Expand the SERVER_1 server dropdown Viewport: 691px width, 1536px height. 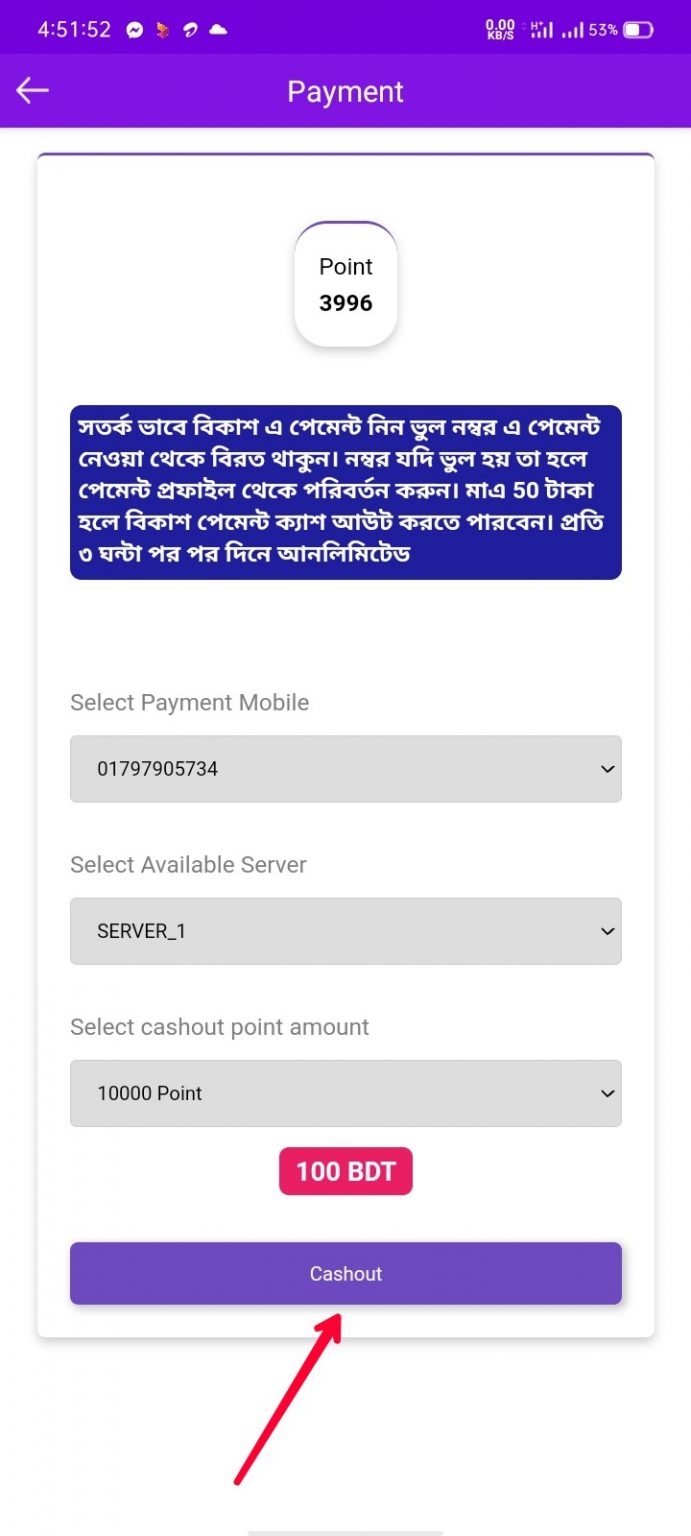(x=346, y=931)
